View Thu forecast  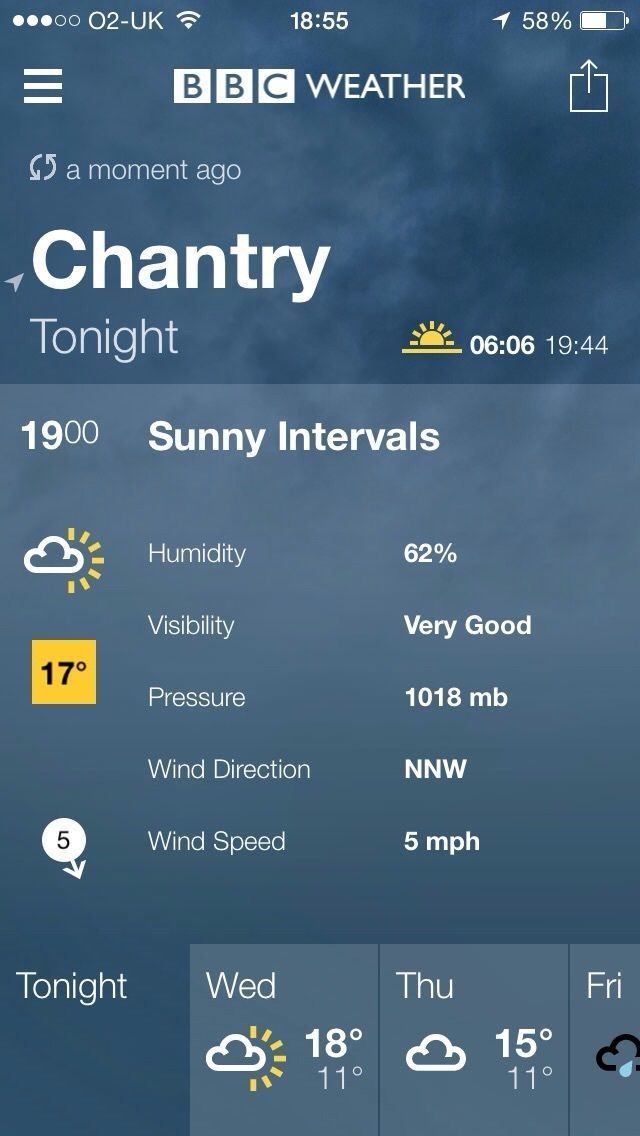tap(474, 1040)
